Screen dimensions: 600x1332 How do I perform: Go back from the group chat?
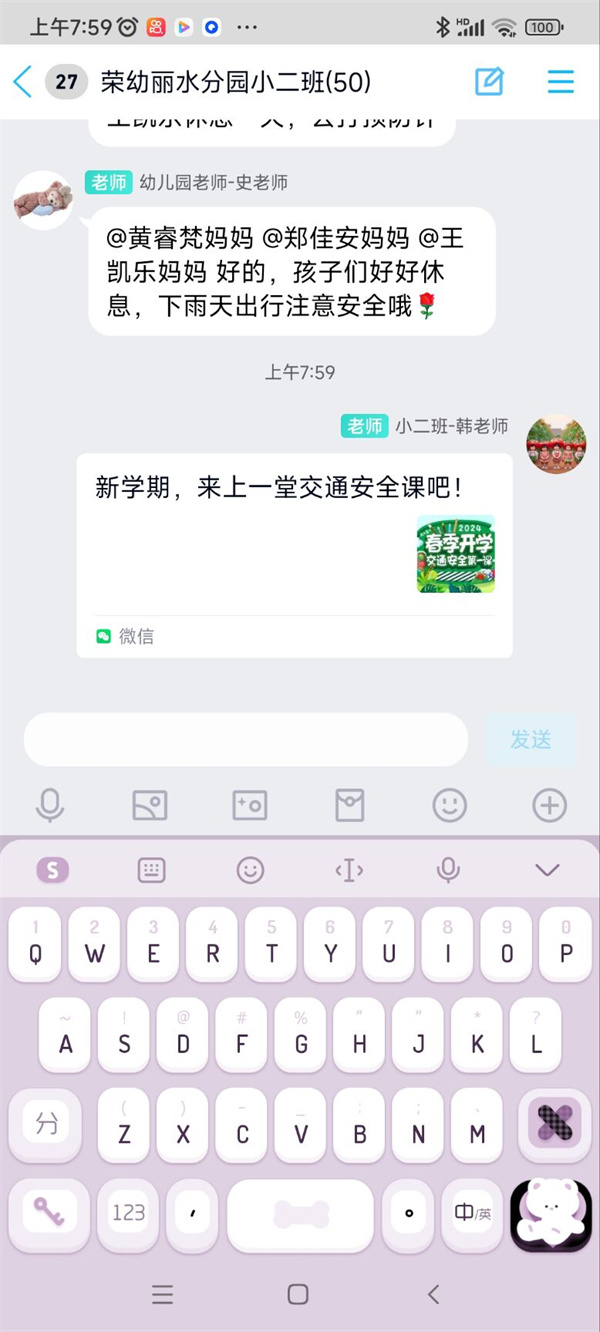pos(22,82)
